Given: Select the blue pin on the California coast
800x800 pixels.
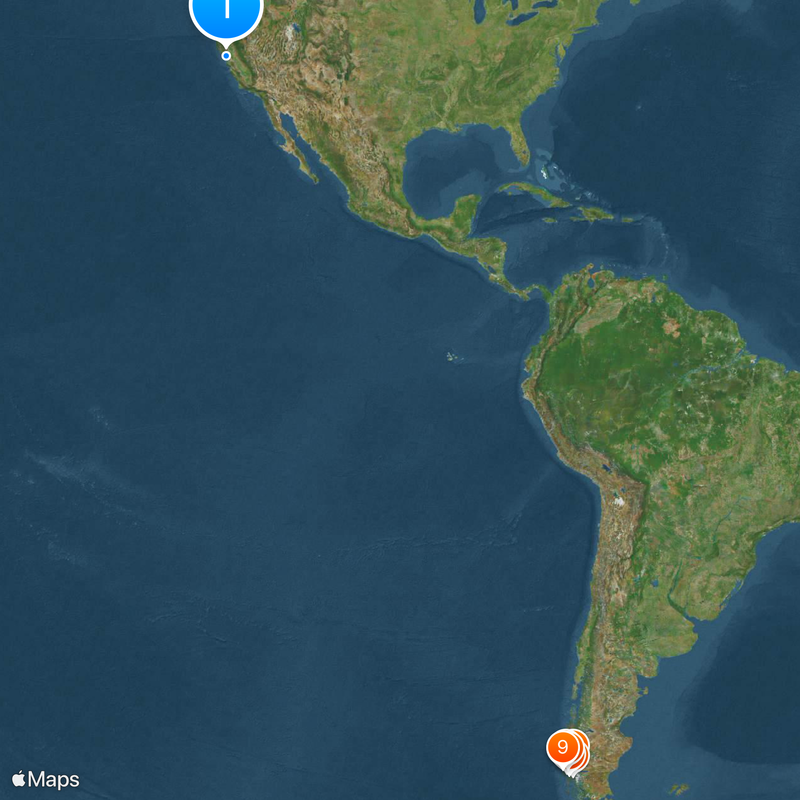Looking at the screenshot, I should point(226,14).
